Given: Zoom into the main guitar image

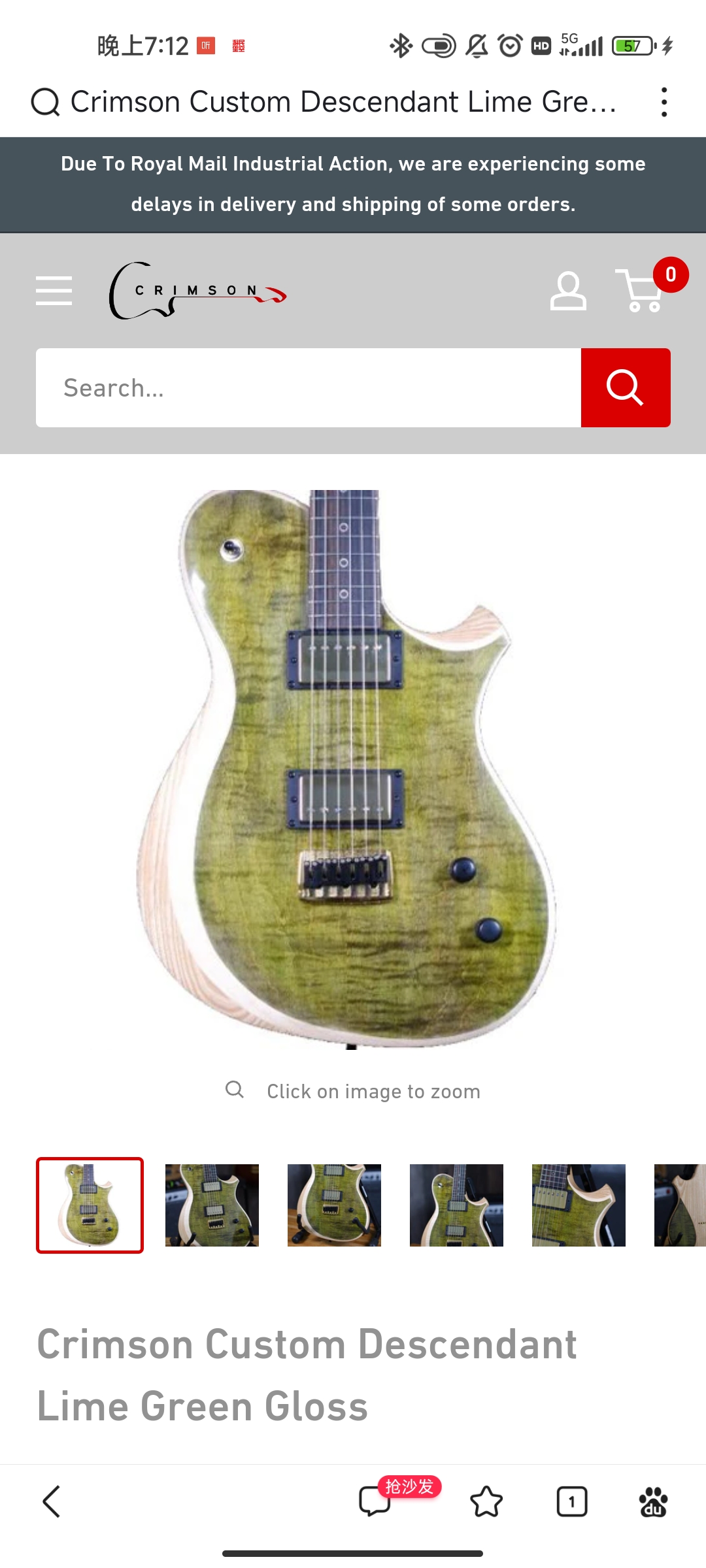Looking at the screenshot, I should point(346,768).
